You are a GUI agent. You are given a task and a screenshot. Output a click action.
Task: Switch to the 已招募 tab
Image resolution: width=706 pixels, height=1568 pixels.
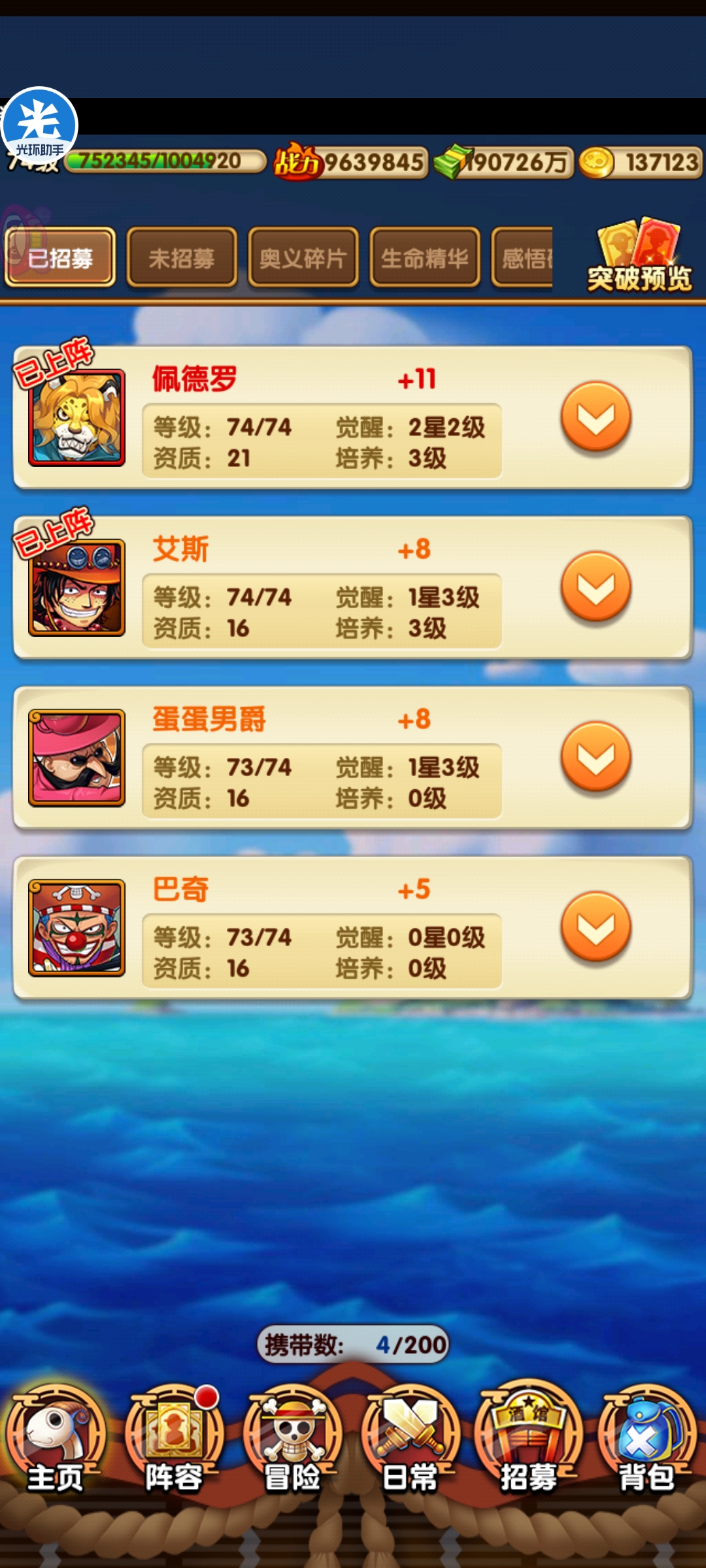coord(60,258)
